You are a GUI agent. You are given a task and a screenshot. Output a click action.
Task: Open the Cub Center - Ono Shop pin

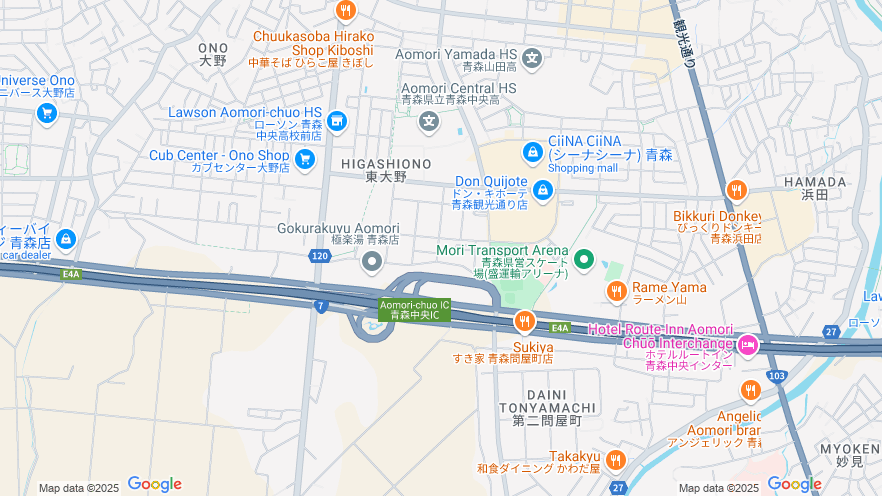(x=305, y=157)
